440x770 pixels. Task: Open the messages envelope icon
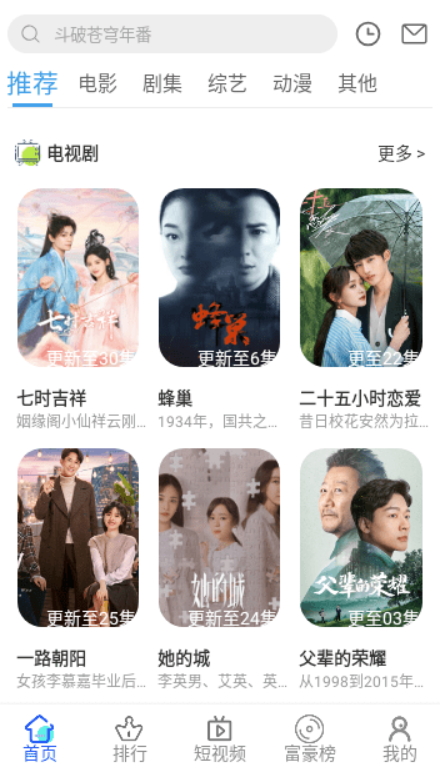point(414,34)
